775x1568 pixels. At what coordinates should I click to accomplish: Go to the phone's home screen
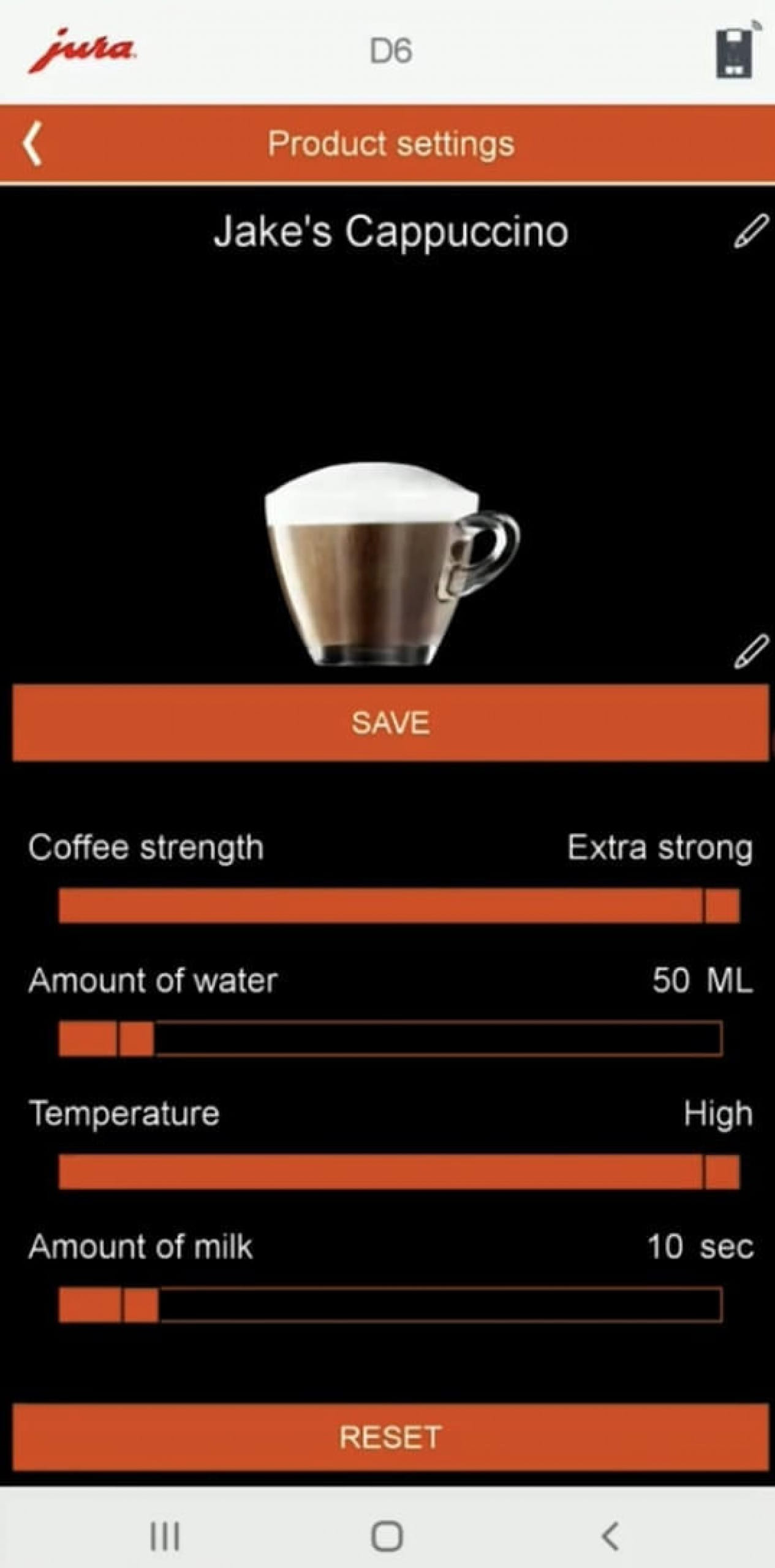387,1536
